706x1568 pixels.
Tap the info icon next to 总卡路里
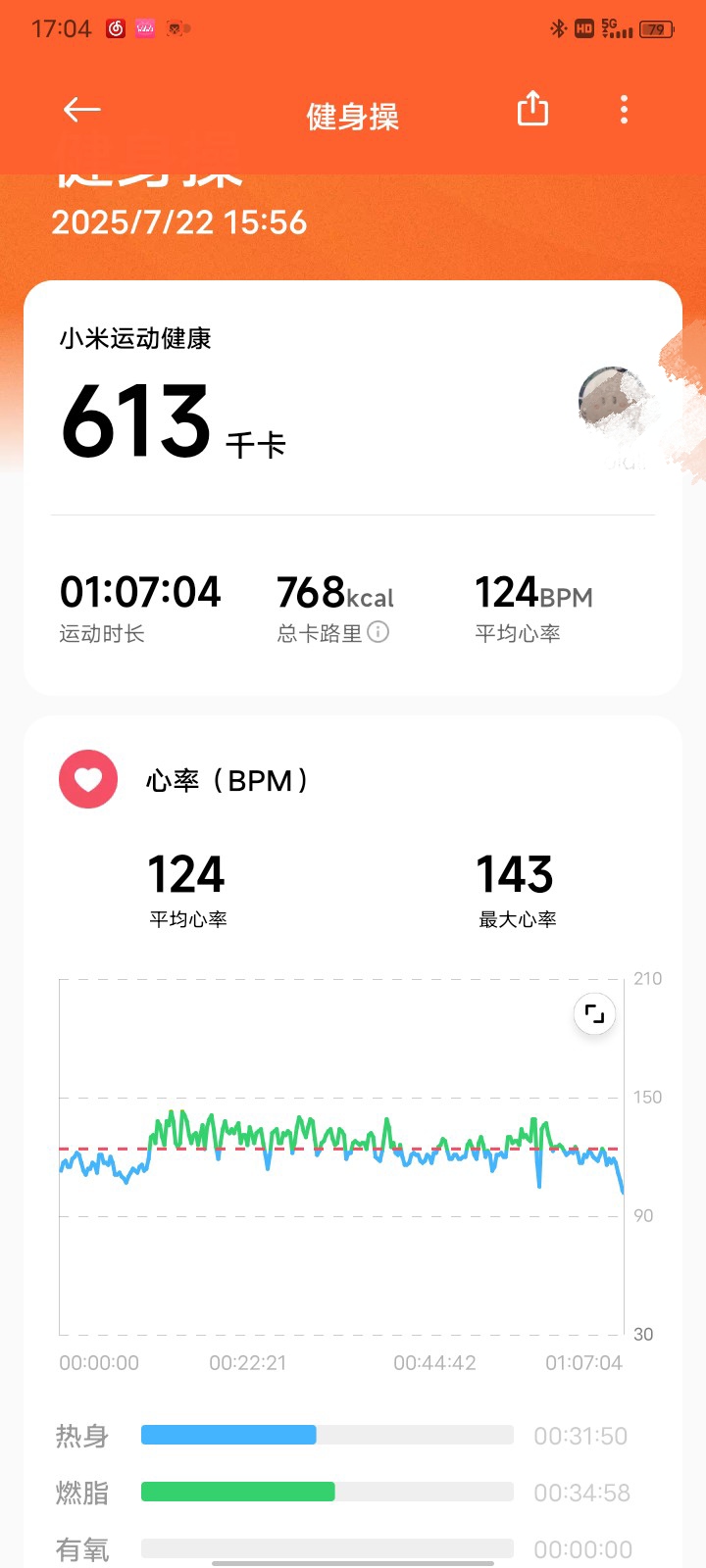pyautogui.click(x=378, y=632)
